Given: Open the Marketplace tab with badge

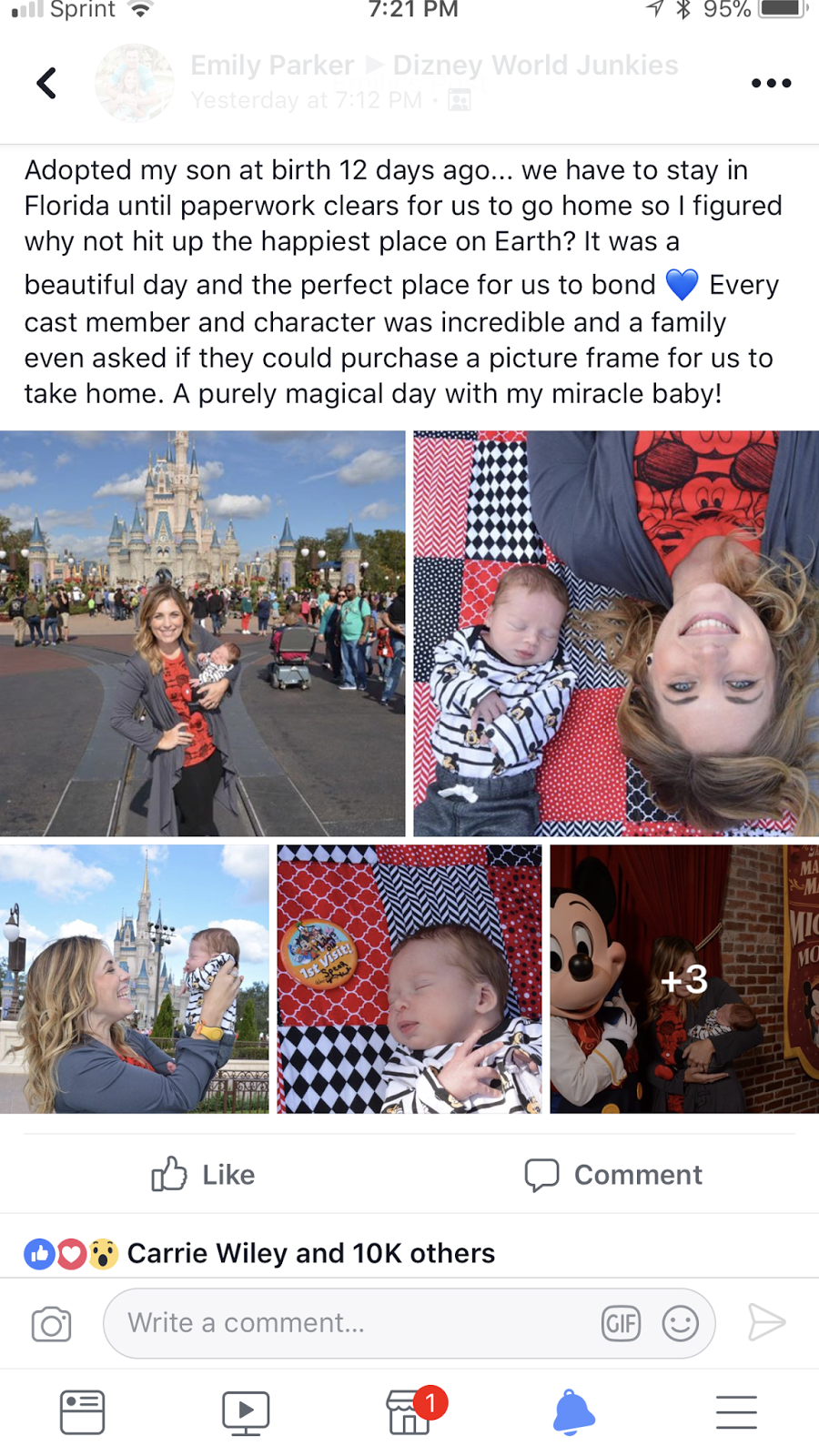Looking at the screenshot, I should (x=411, y=1410).
